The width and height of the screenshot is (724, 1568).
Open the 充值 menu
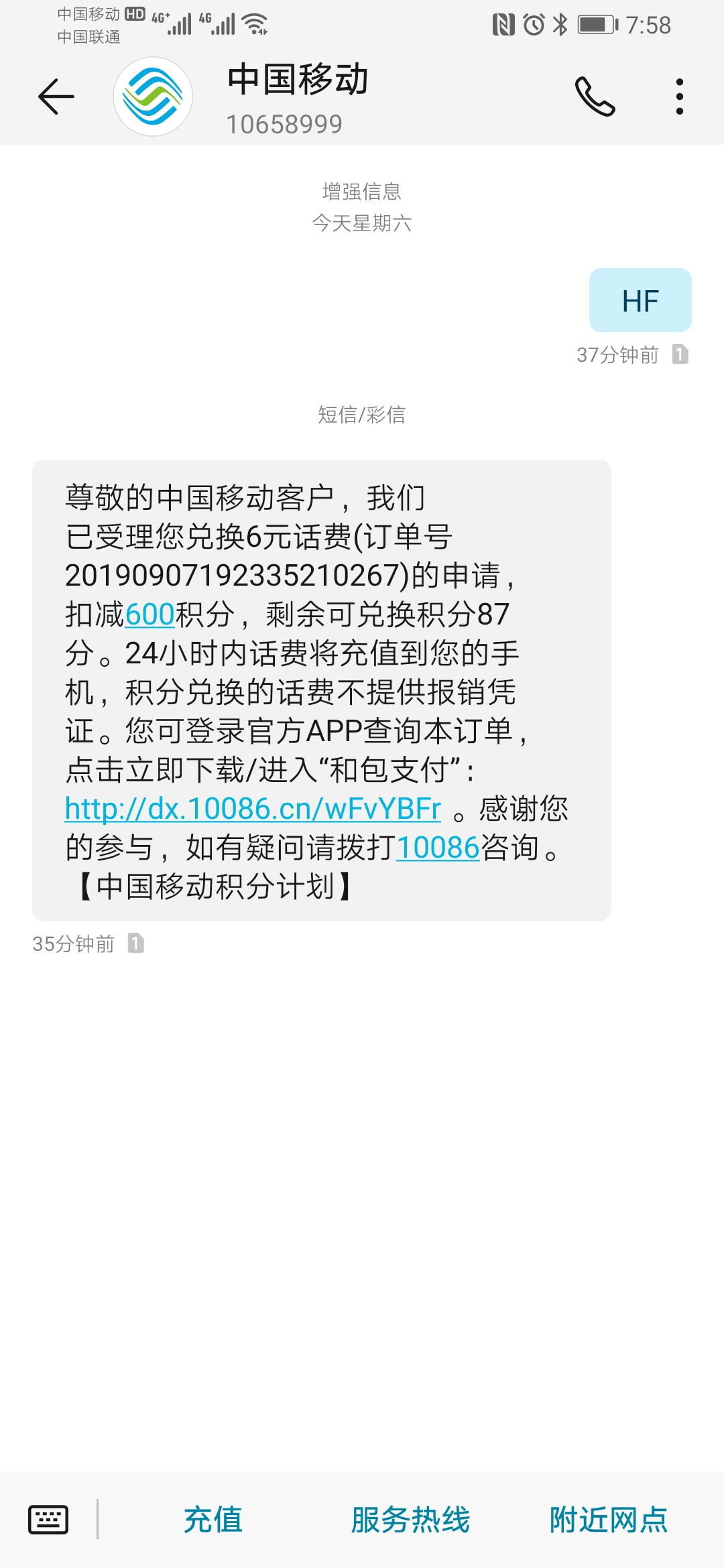coord(213,1519)
